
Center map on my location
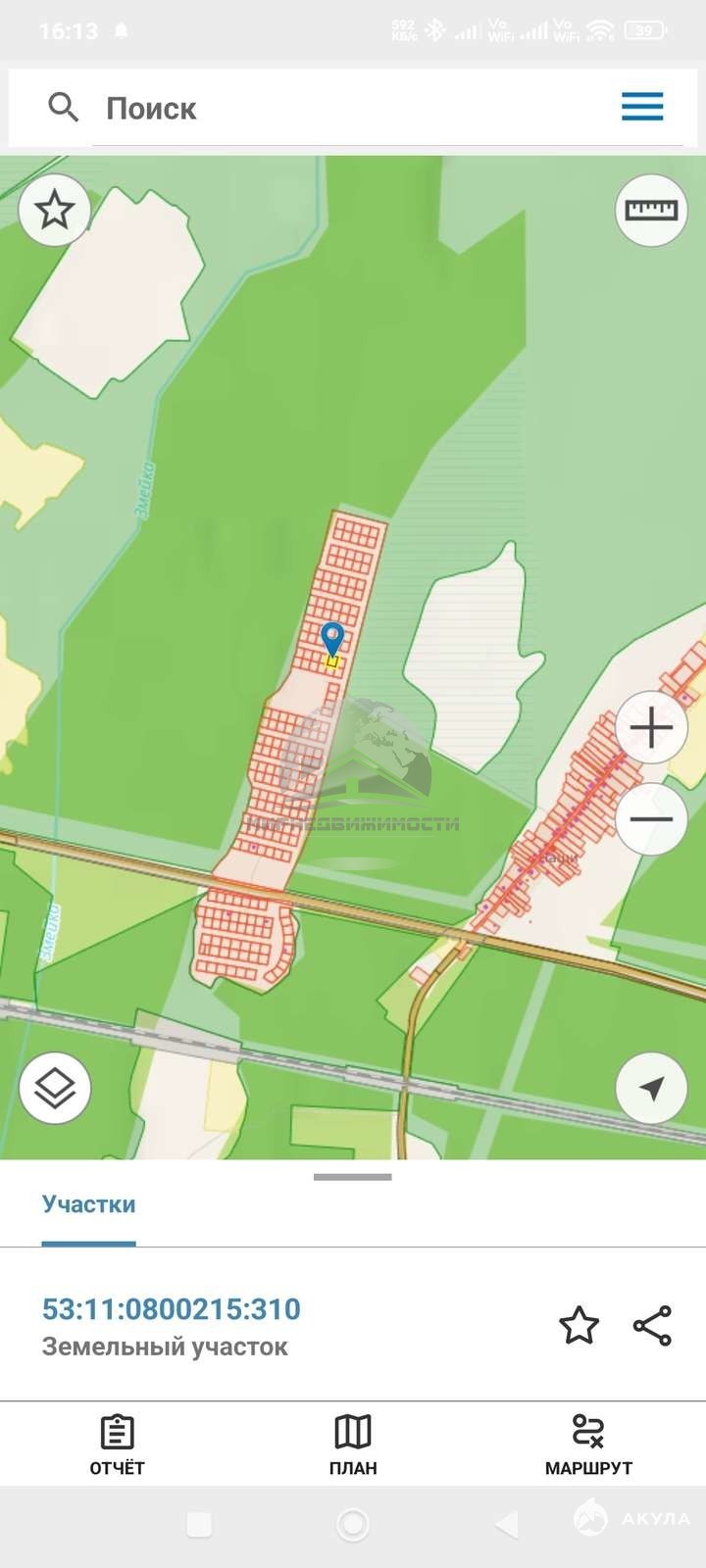[651, 1088]
